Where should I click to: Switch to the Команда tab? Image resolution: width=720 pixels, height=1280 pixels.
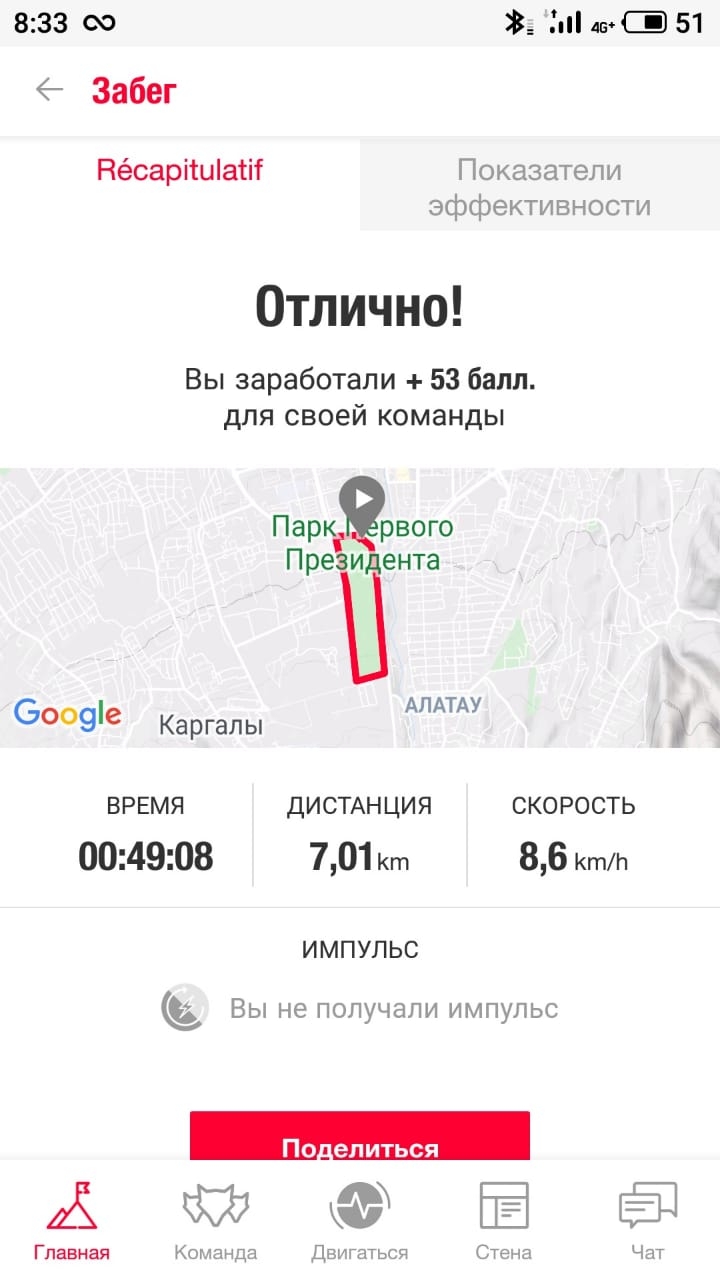[215, 1220]
